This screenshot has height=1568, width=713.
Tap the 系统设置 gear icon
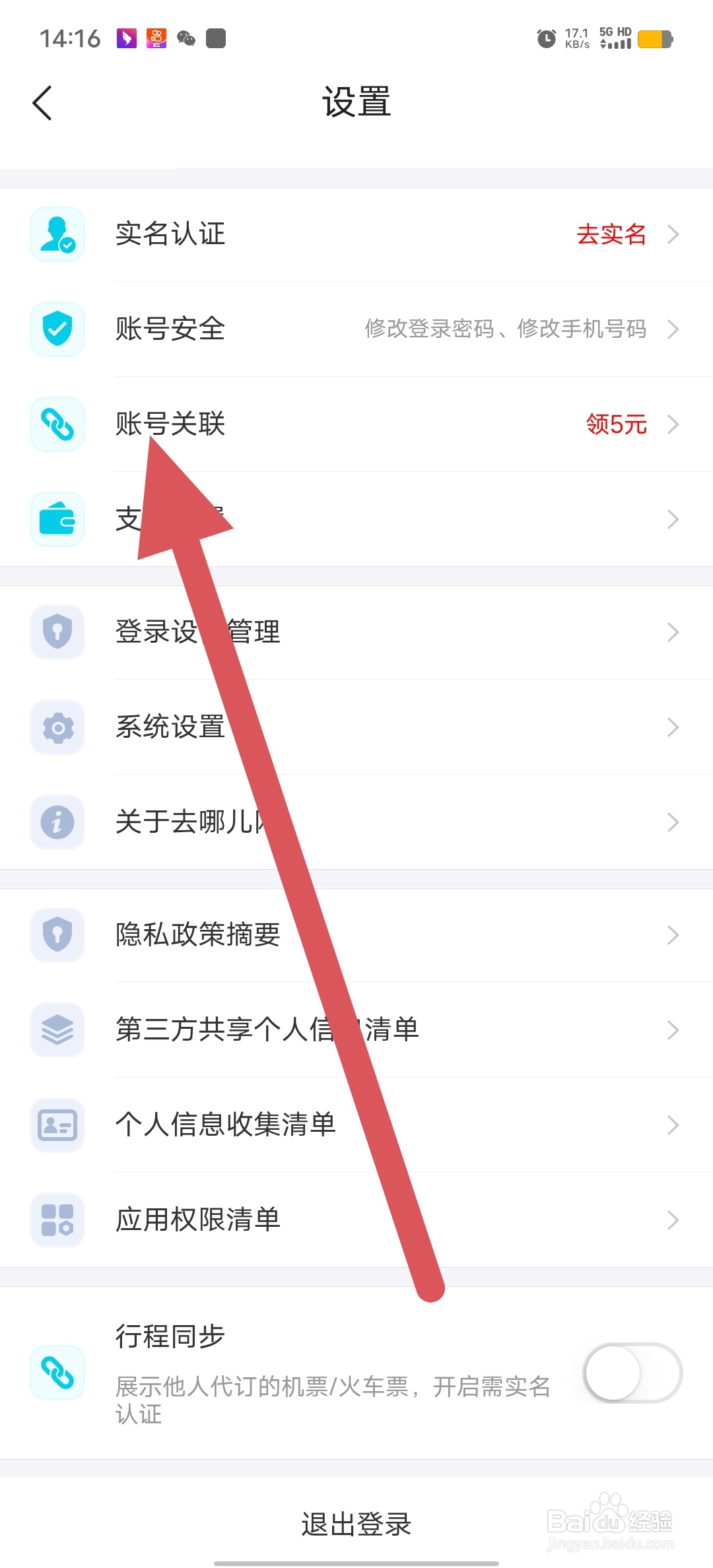pos(57,727)
